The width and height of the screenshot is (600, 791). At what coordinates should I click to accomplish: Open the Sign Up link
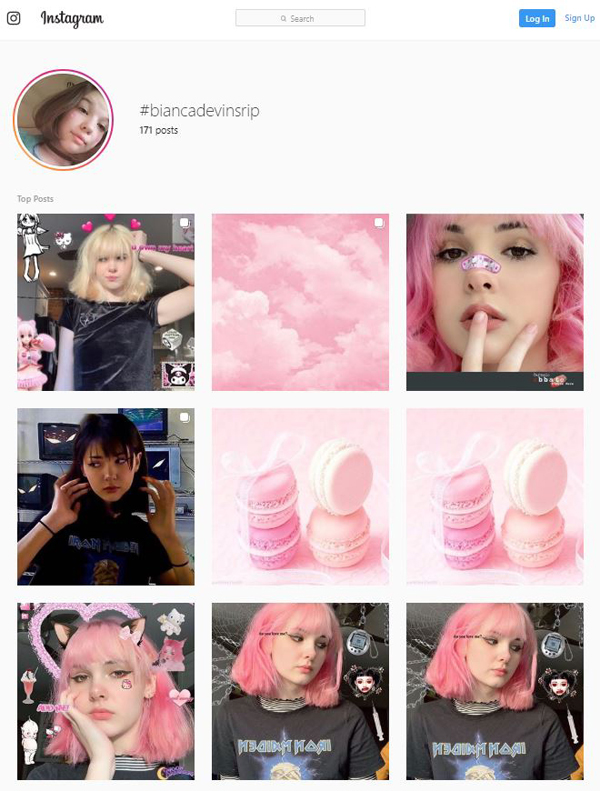point(579,18)
